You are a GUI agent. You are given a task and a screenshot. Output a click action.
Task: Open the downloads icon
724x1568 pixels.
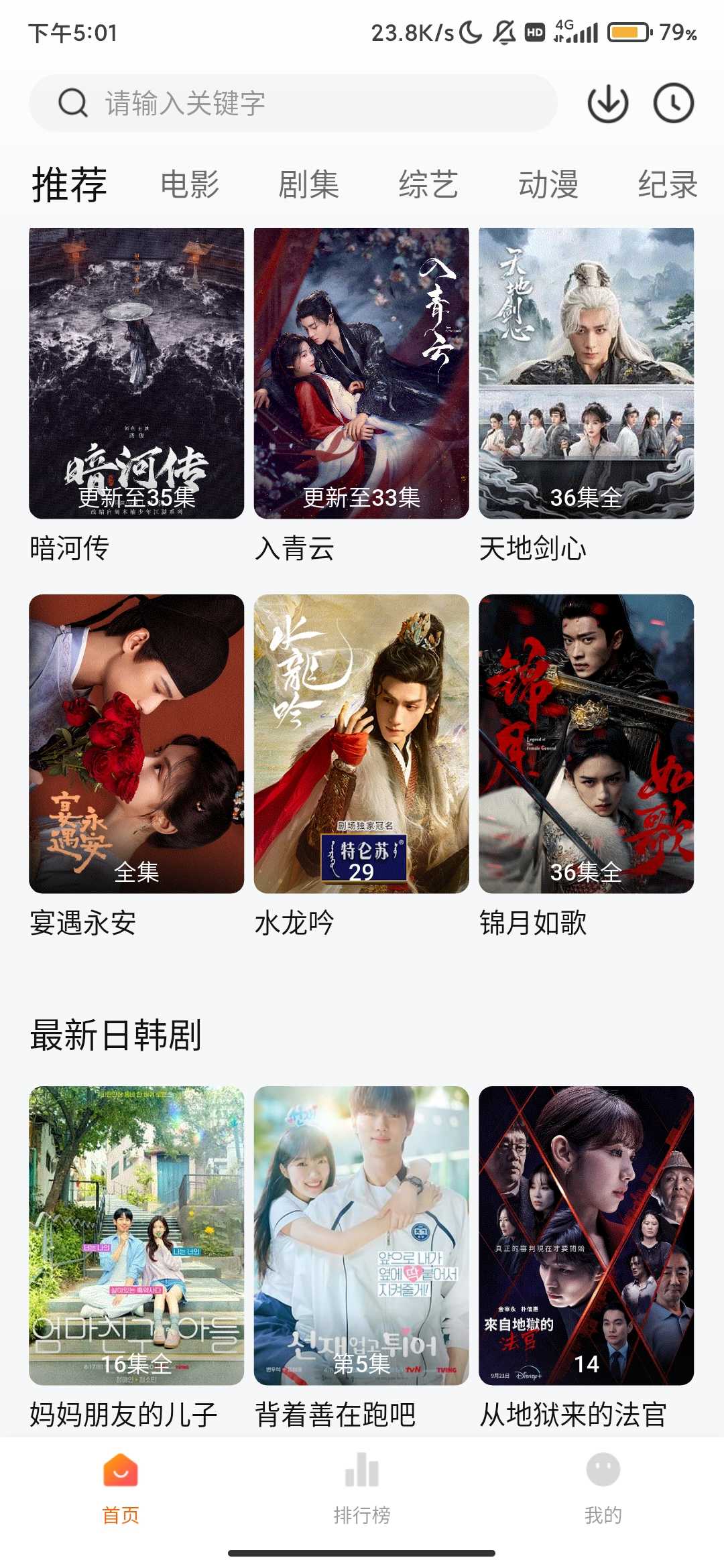coord(607,103)
